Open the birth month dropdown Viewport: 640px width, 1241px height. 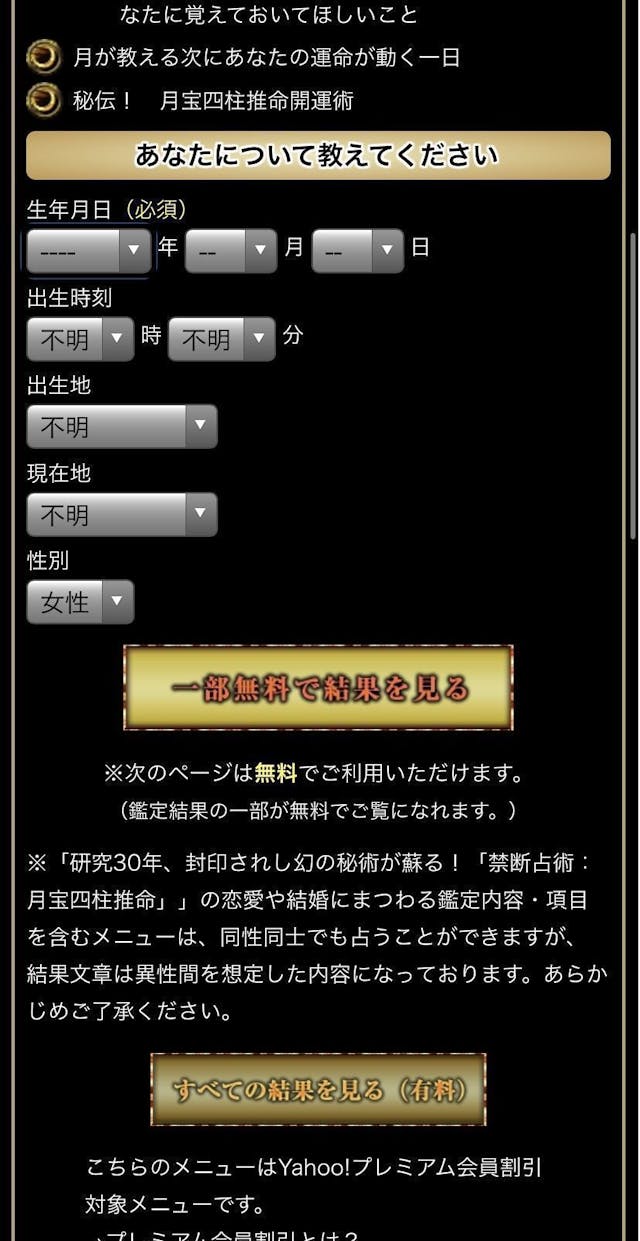point(231,251)
